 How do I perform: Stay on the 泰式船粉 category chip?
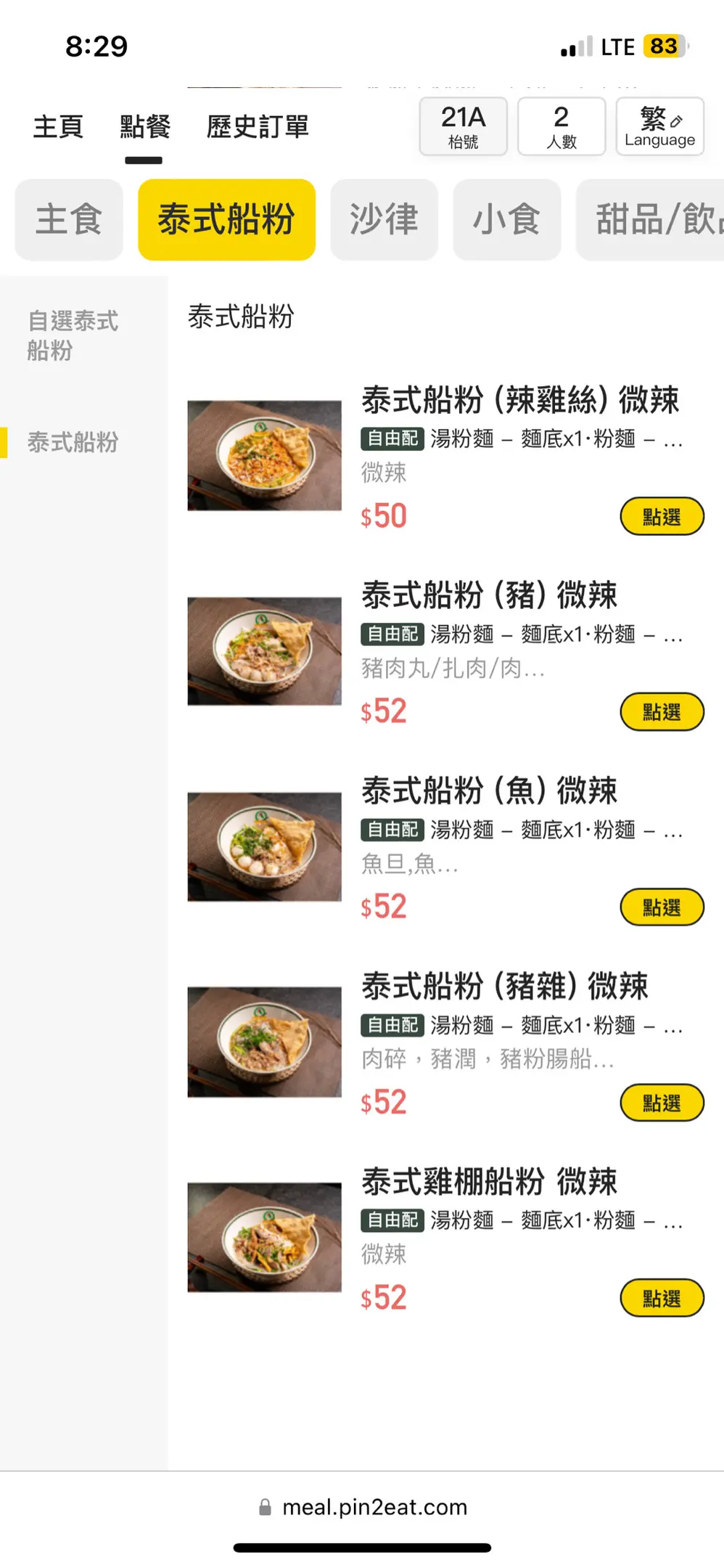click(x=226, y=219)
